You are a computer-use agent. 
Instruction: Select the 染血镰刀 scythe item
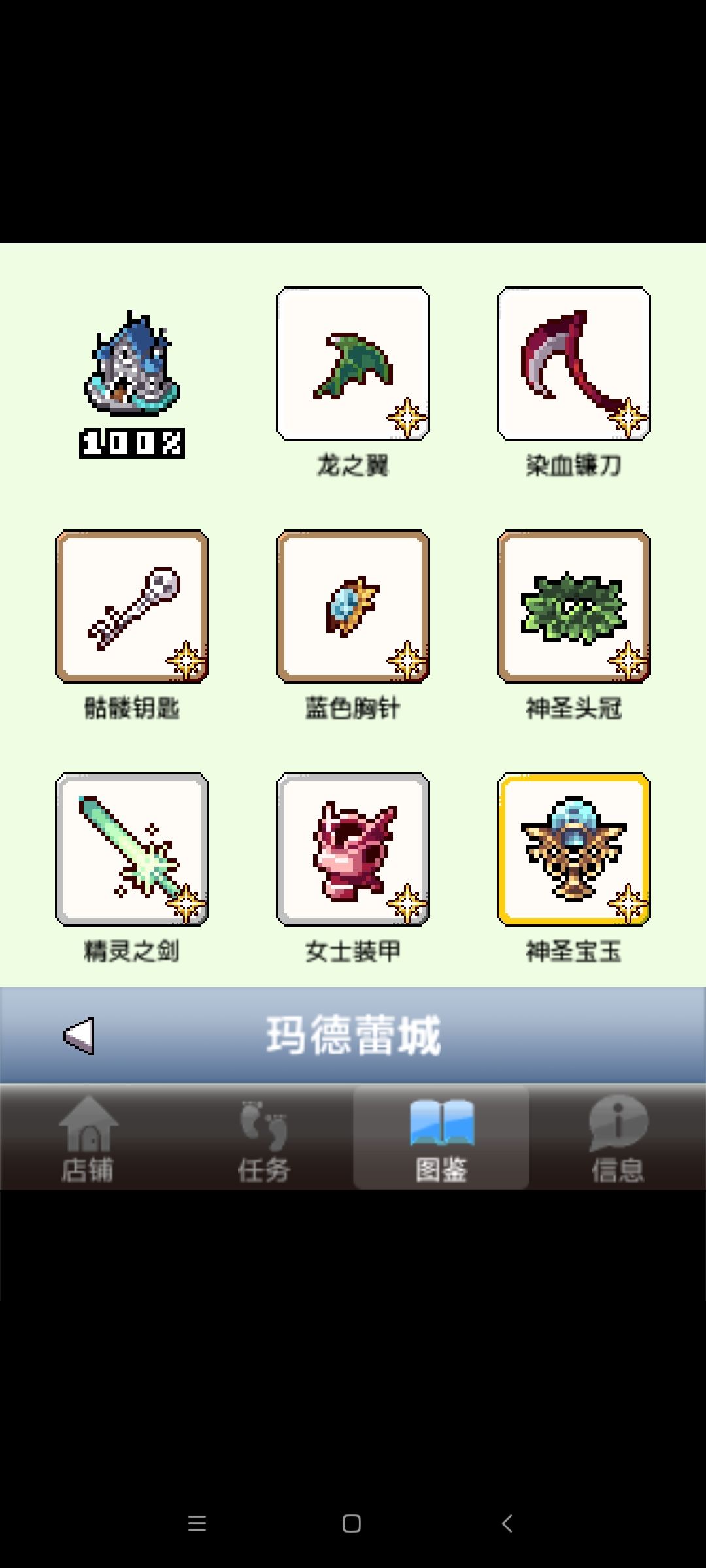(x=574, y=363)
